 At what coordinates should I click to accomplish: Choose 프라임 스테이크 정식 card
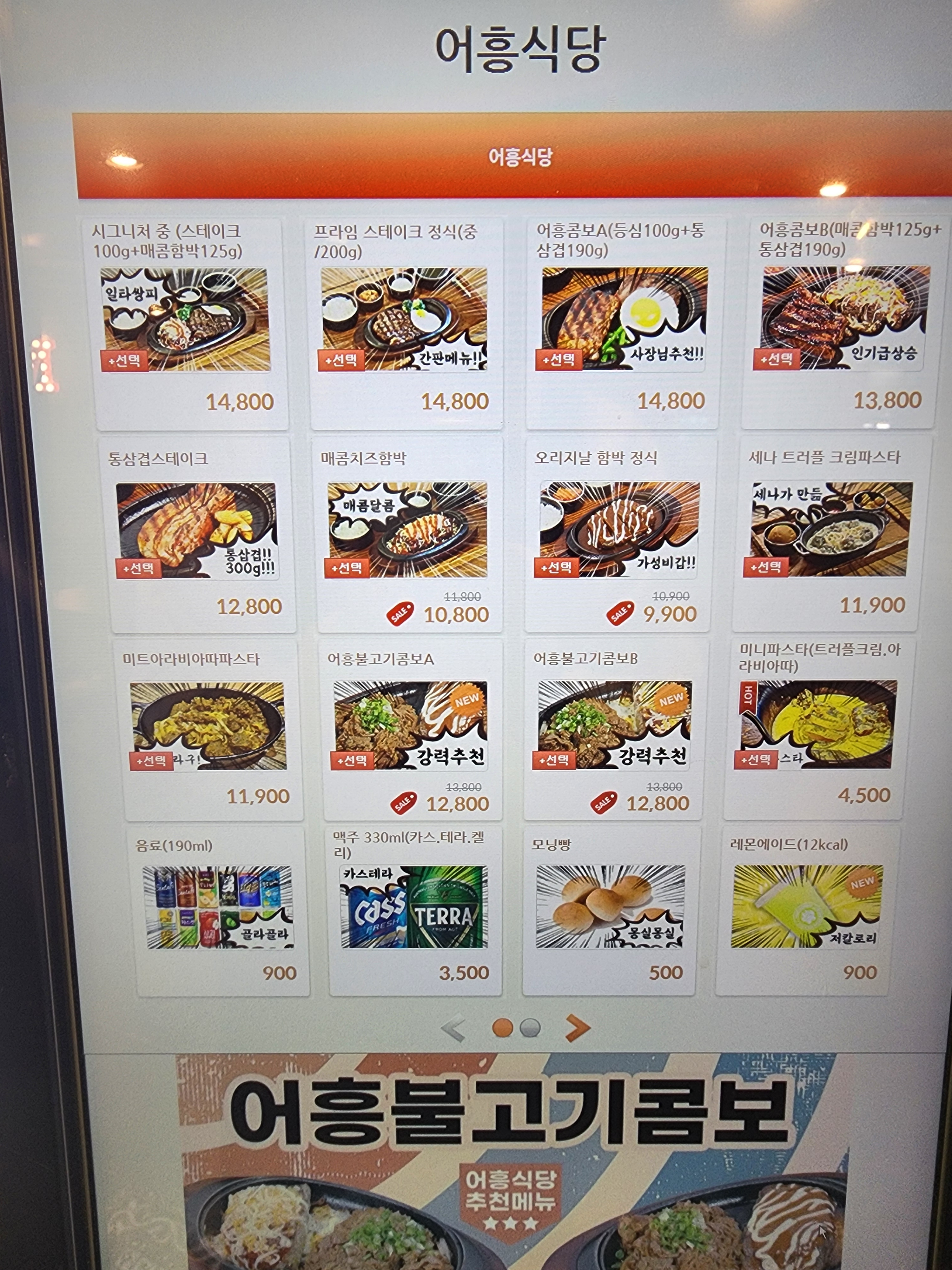pos(404,320)
